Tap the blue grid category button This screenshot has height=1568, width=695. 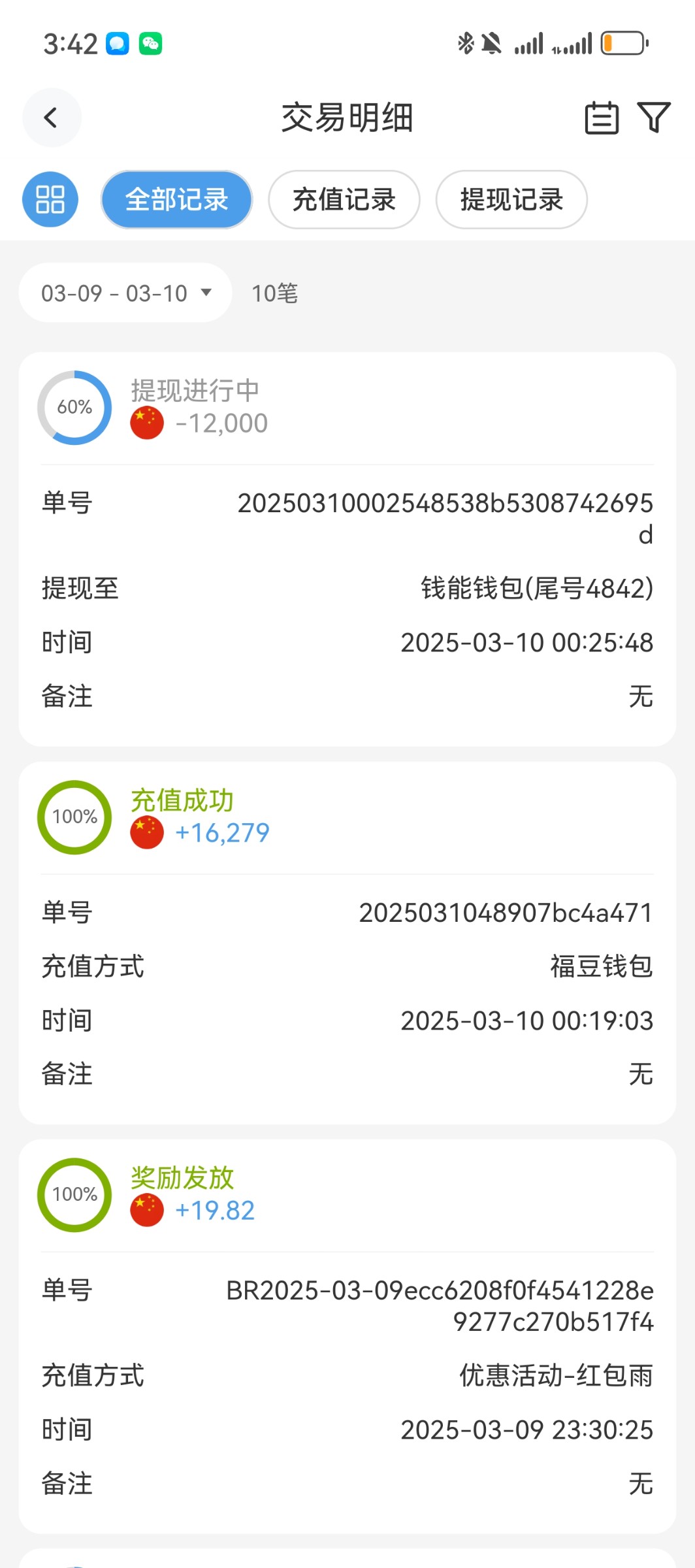coord(50,199)
